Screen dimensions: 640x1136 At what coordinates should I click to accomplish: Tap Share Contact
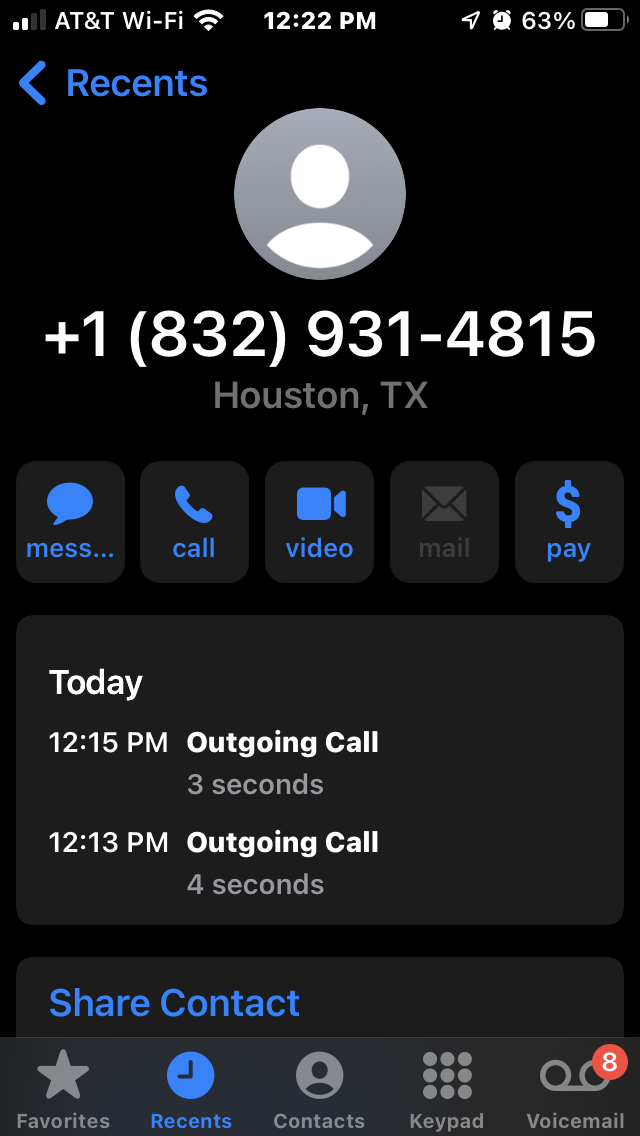pos(174,1002)
